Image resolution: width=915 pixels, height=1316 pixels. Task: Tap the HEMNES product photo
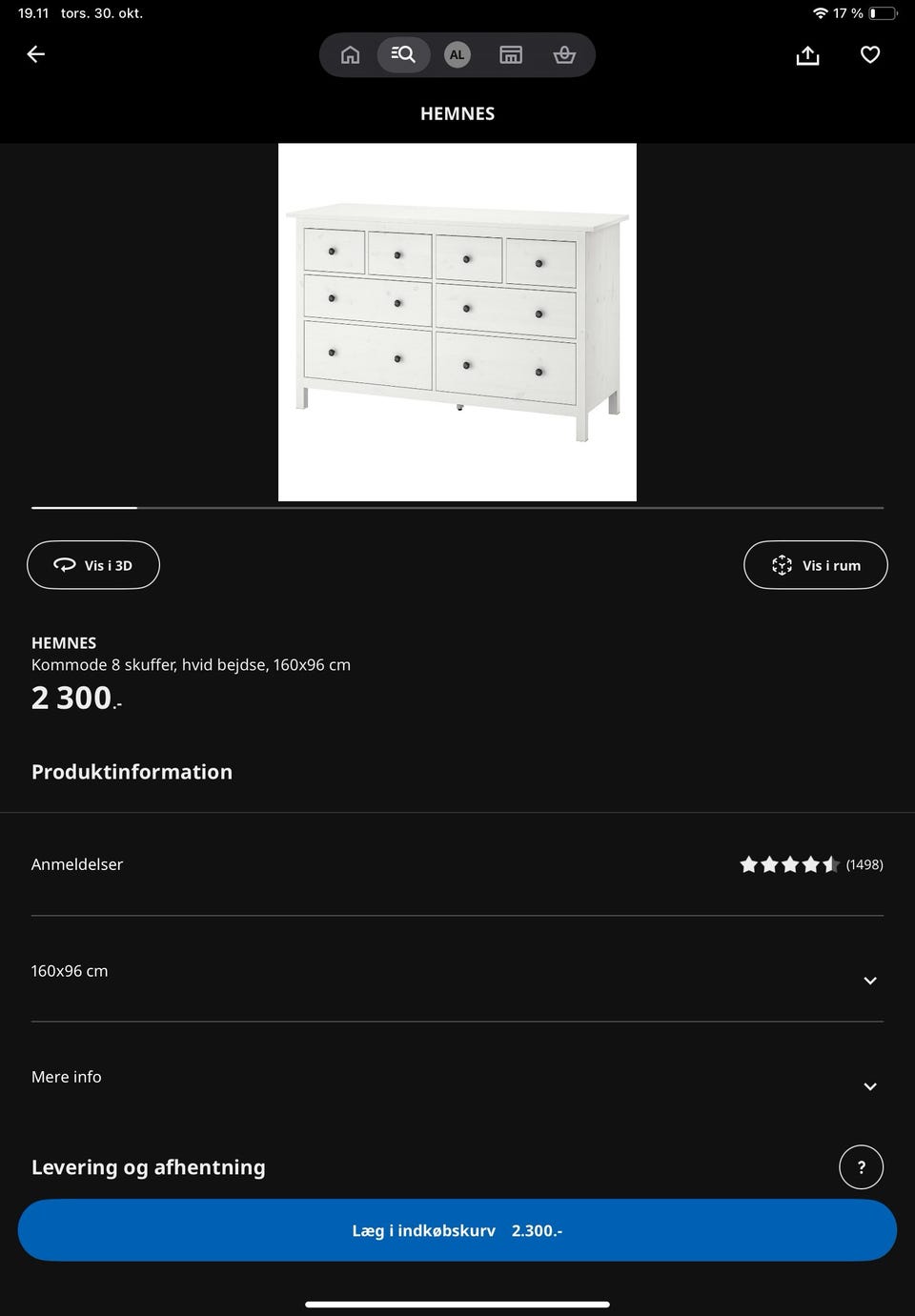[457, 321]
